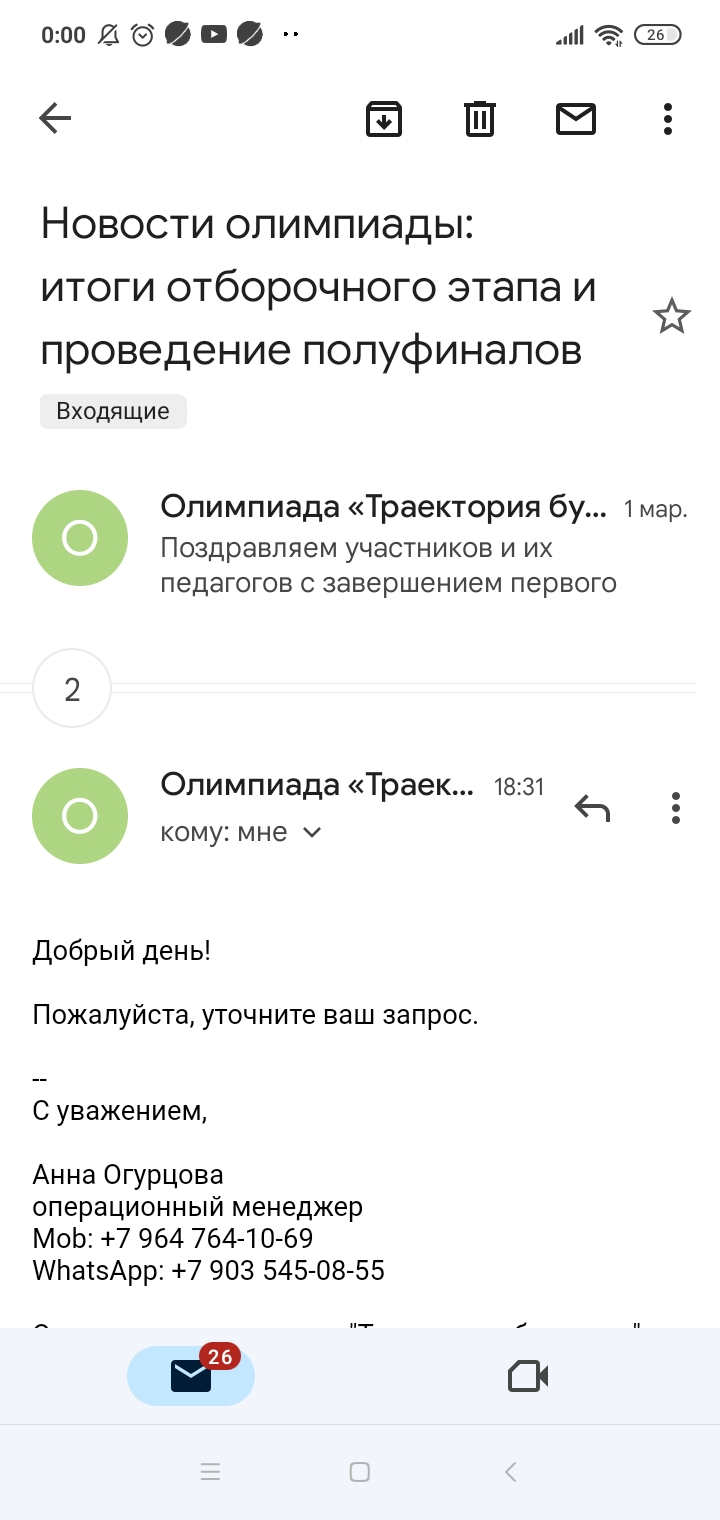This screenshot has width=720, height=1520.
Task: Expand recipient details next to кому: мне
Action: tap(312, 832)
